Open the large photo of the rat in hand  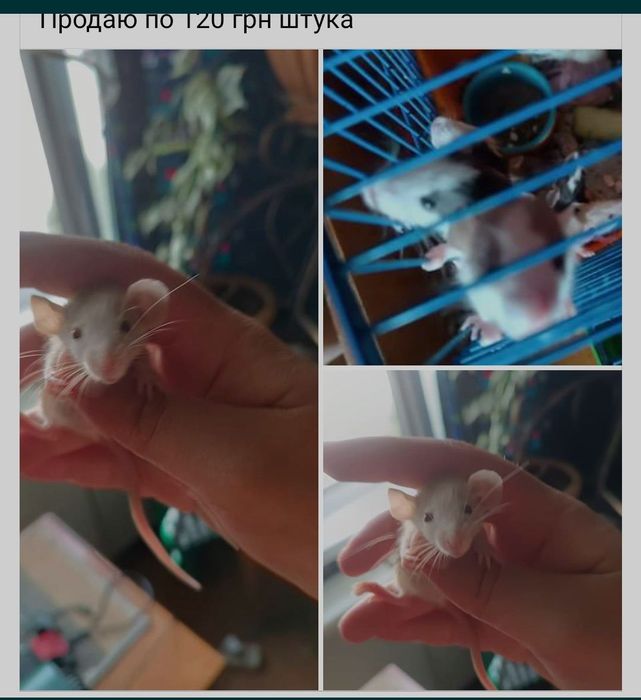pyautogui.click(x=168, y=370)
